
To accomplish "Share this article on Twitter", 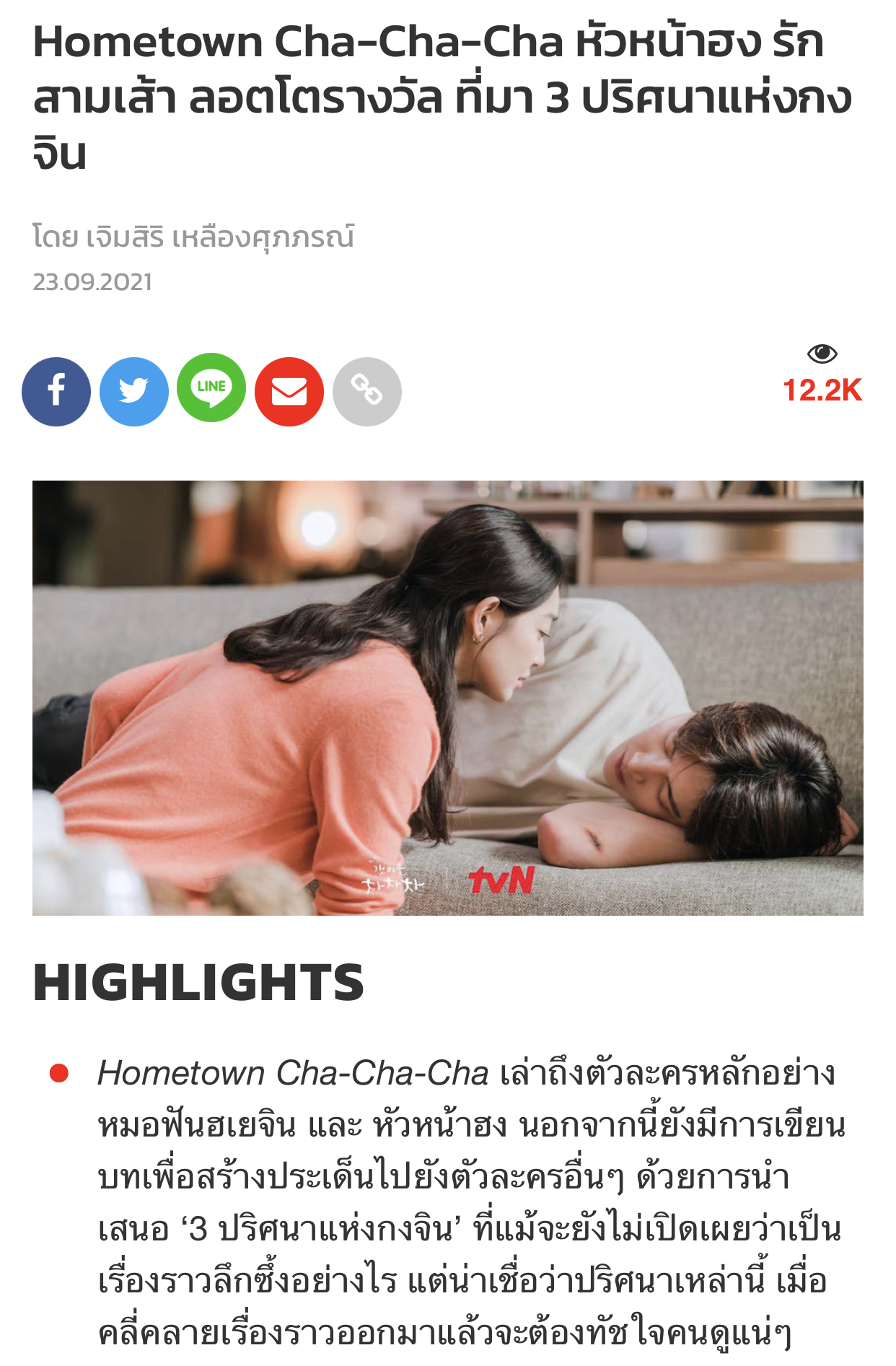I will [x=134, y=391].
